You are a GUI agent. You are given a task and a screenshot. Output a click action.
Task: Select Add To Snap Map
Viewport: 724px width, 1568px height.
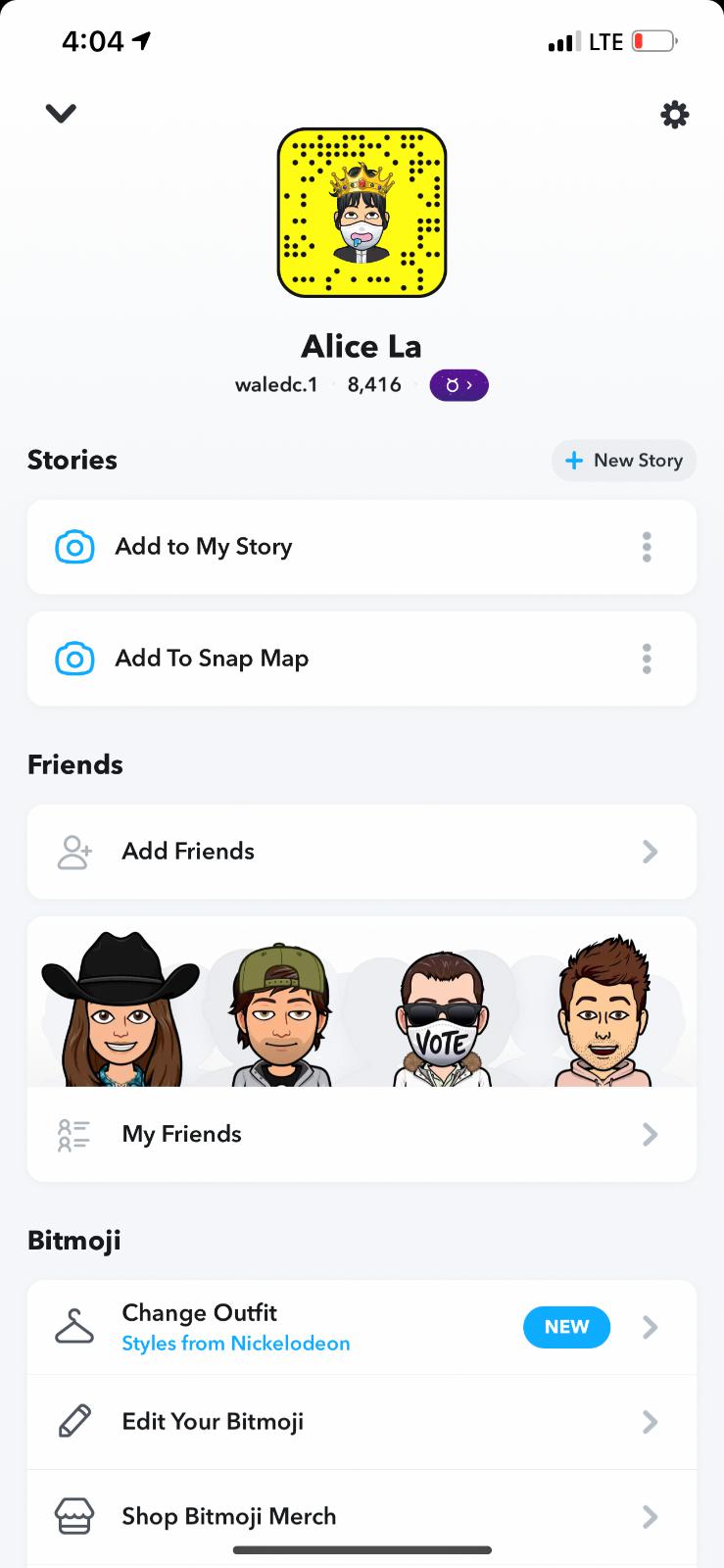click(x=212, y=659)
